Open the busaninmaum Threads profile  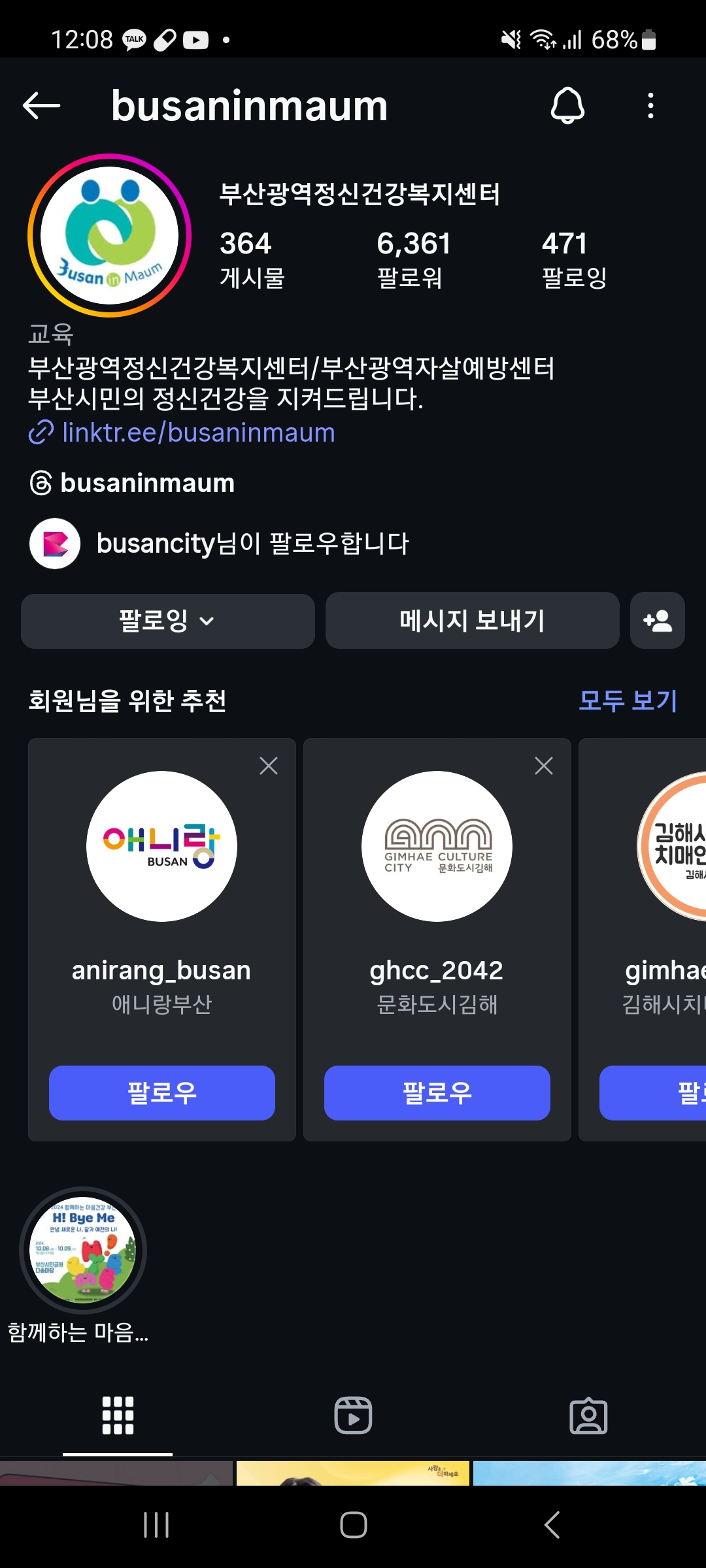[x=147, y=483]
